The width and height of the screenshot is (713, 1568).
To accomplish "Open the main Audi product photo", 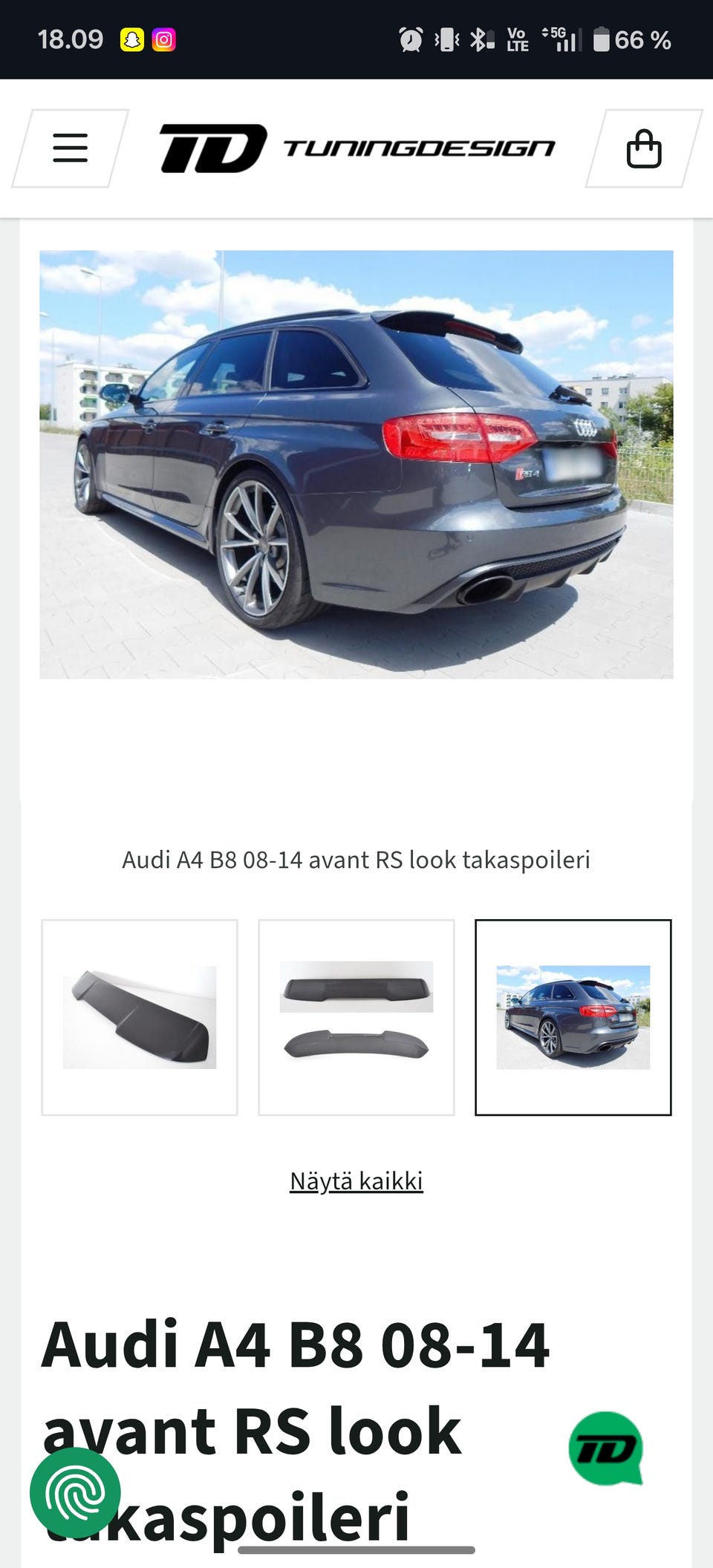I will click(356, 464).
